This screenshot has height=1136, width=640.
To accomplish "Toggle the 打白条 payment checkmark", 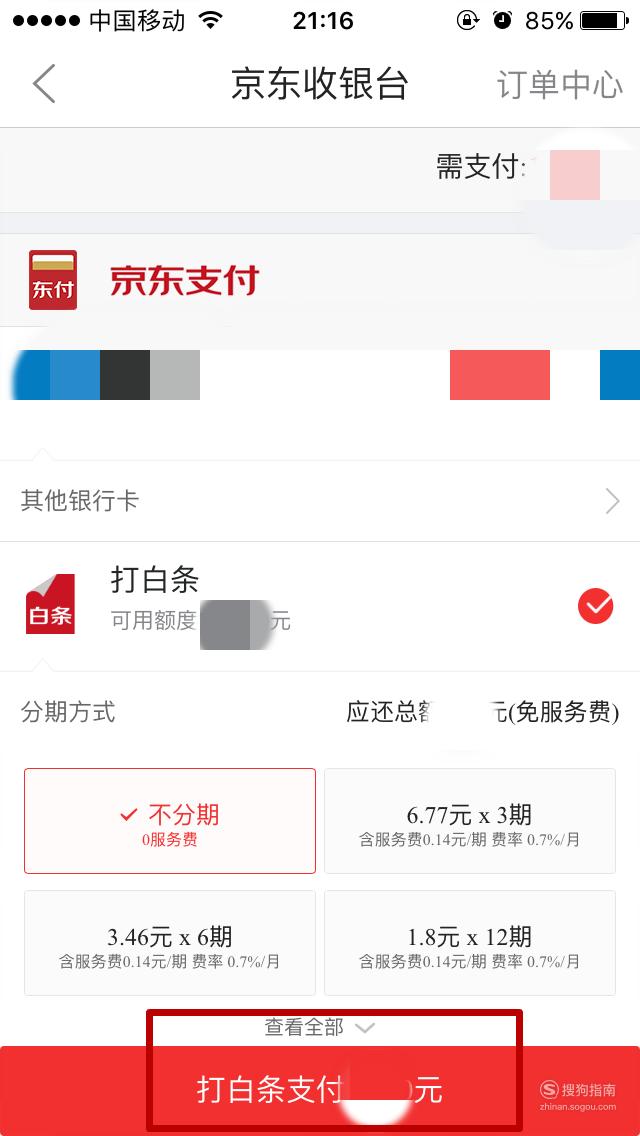I will 596,606.
